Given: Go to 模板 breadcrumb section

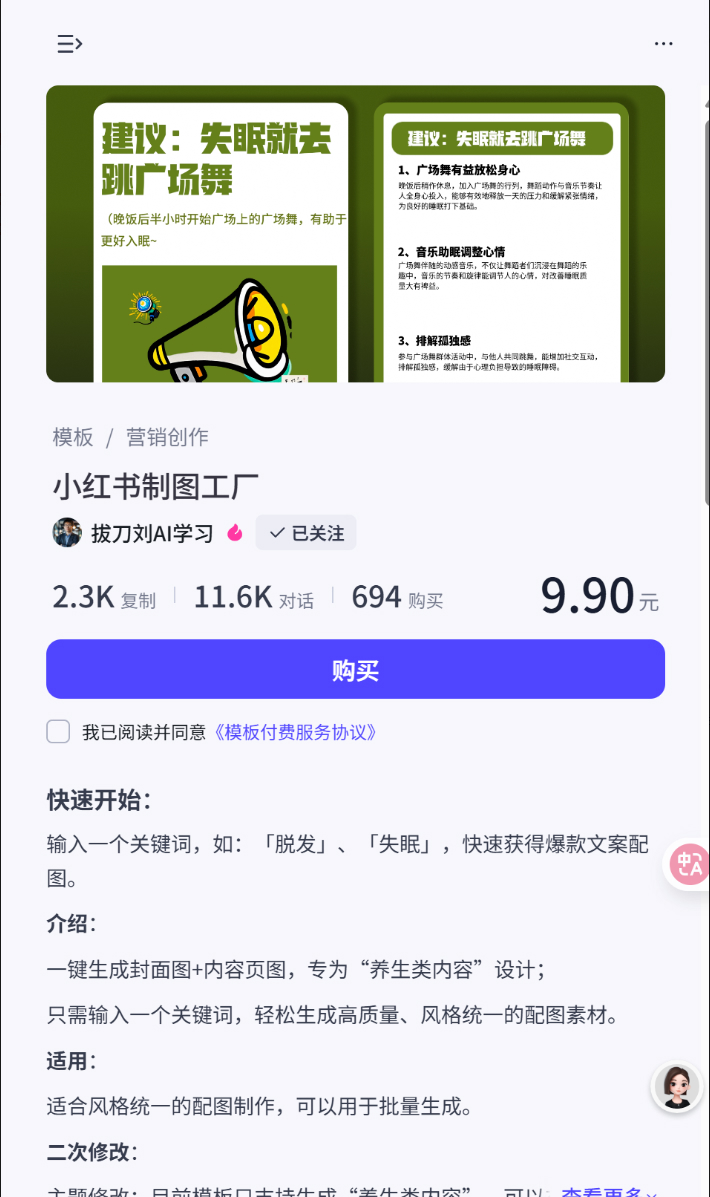Looking at the screenshot, I should pos(73,437).
